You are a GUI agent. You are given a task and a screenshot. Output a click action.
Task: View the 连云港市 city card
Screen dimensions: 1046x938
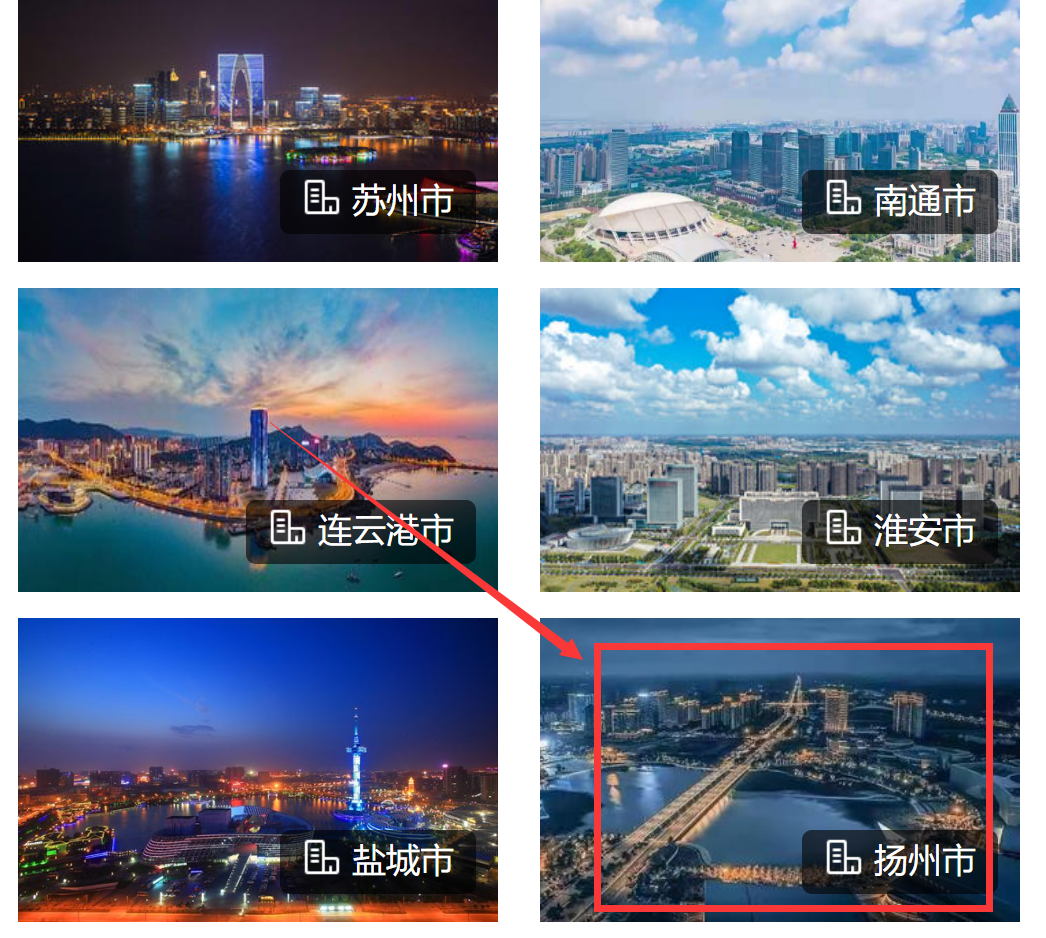point(257,440)
